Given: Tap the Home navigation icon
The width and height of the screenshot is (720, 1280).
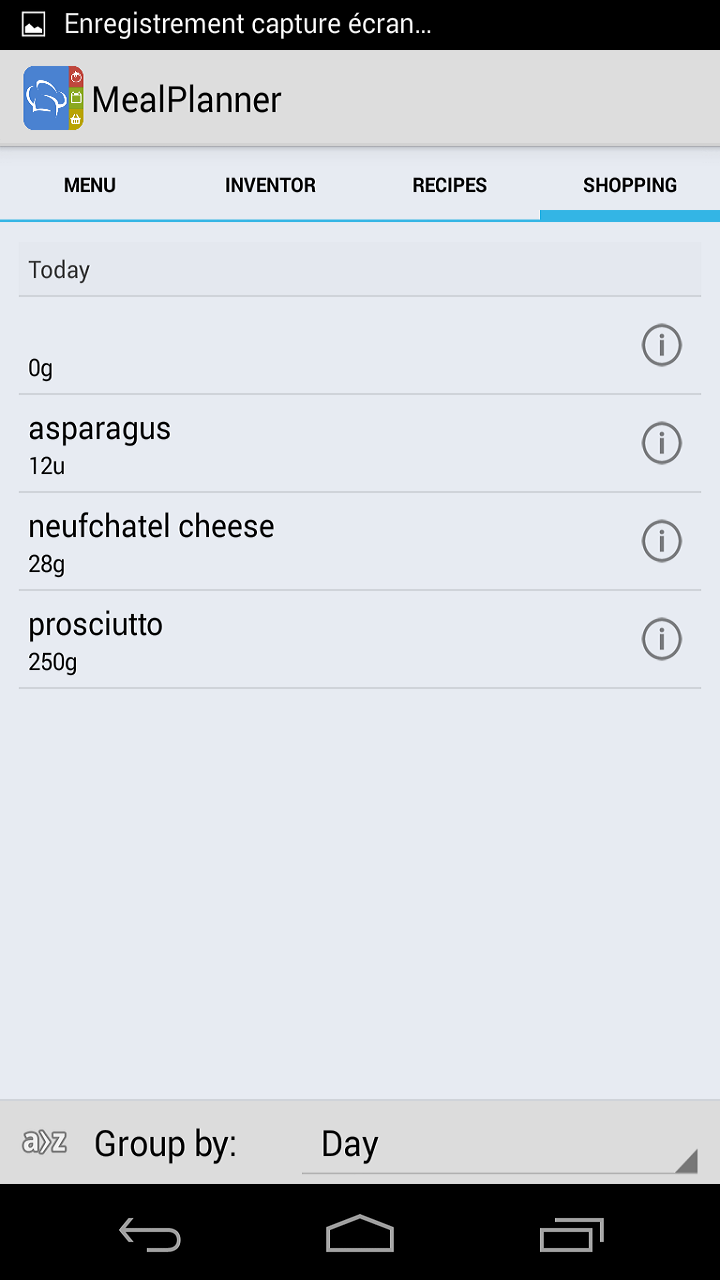Looking at the screenshot, I should (359, 1232).
